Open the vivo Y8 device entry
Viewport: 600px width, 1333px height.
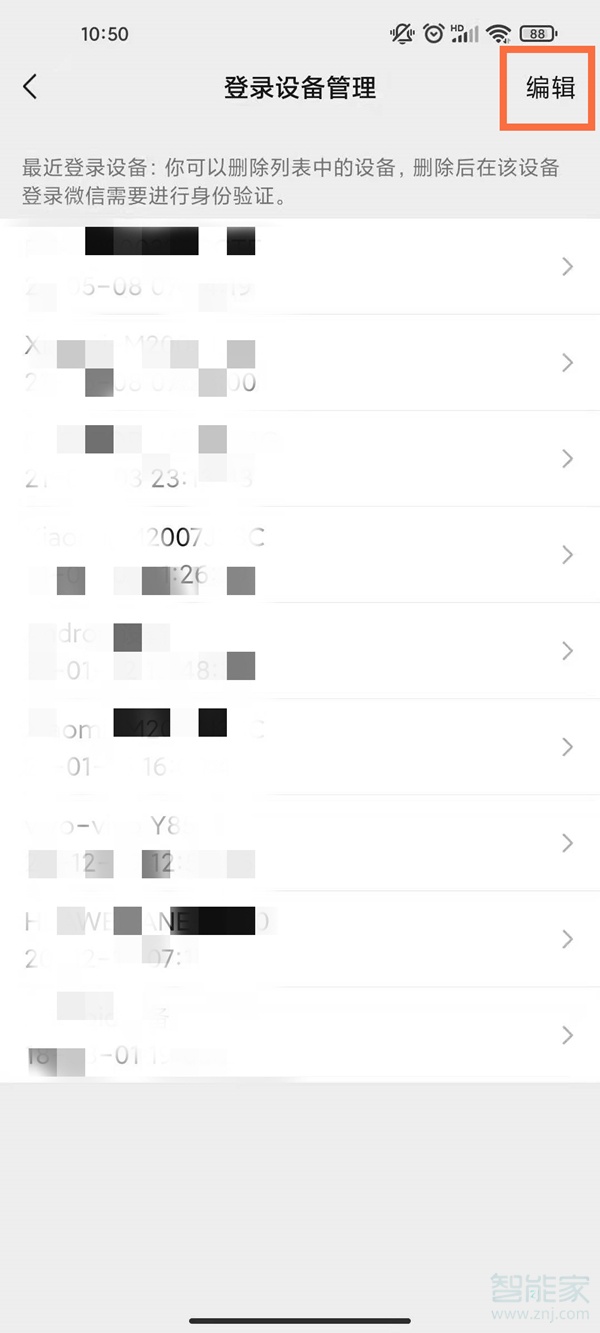click(300, 843)
